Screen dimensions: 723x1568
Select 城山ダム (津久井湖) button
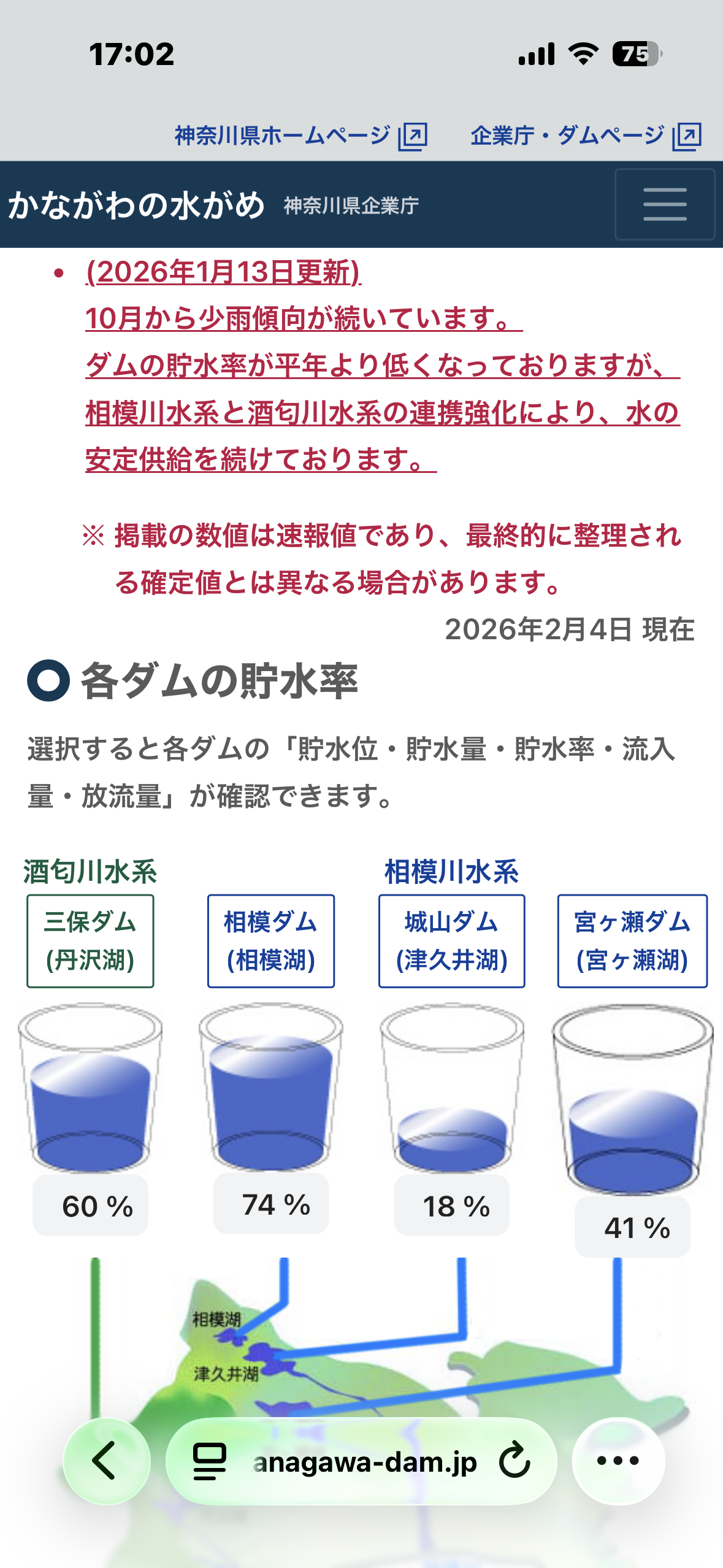click(x=451, y=940)
